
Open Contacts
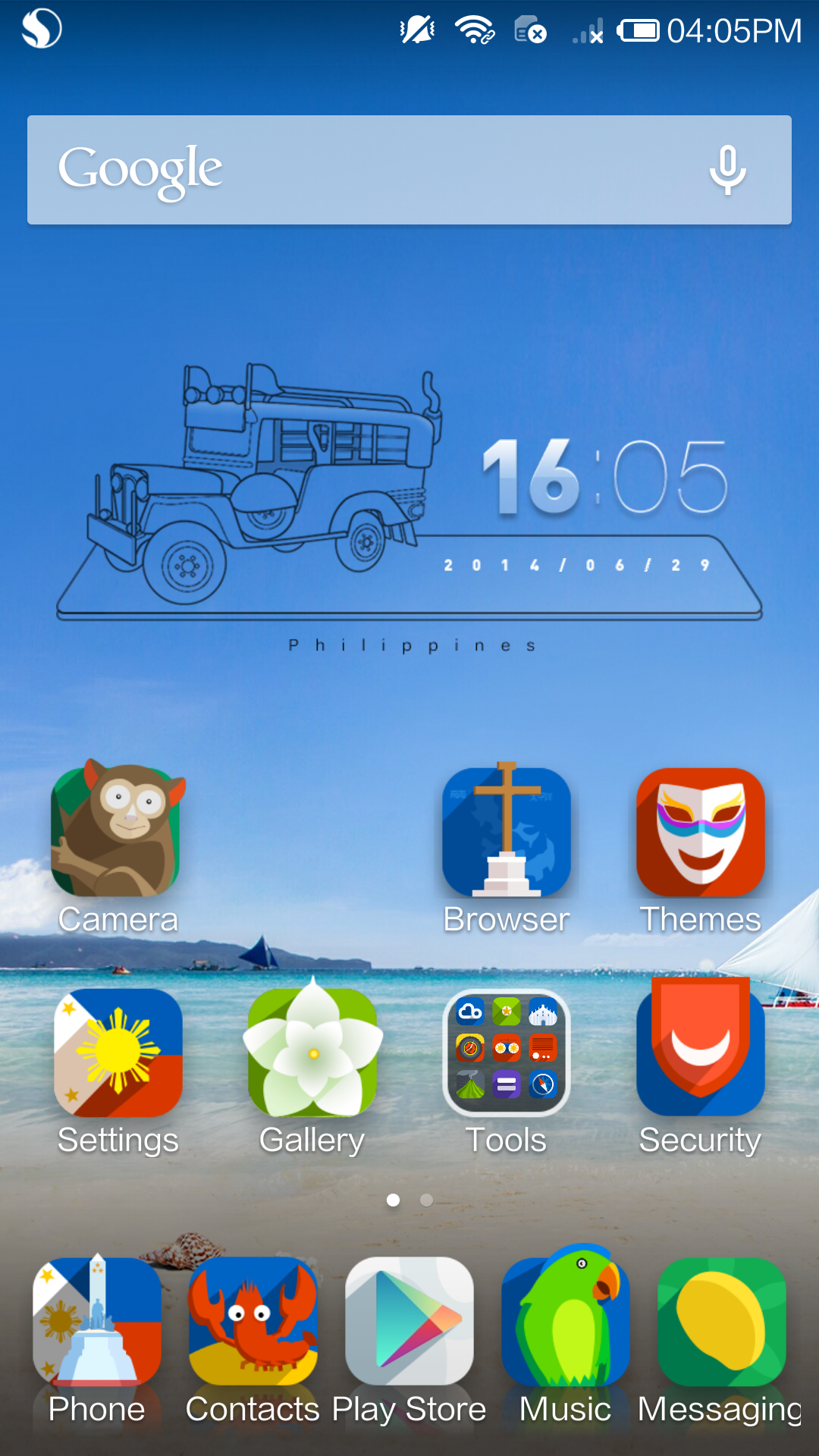pyautogui.click(x=253, y=1323)
